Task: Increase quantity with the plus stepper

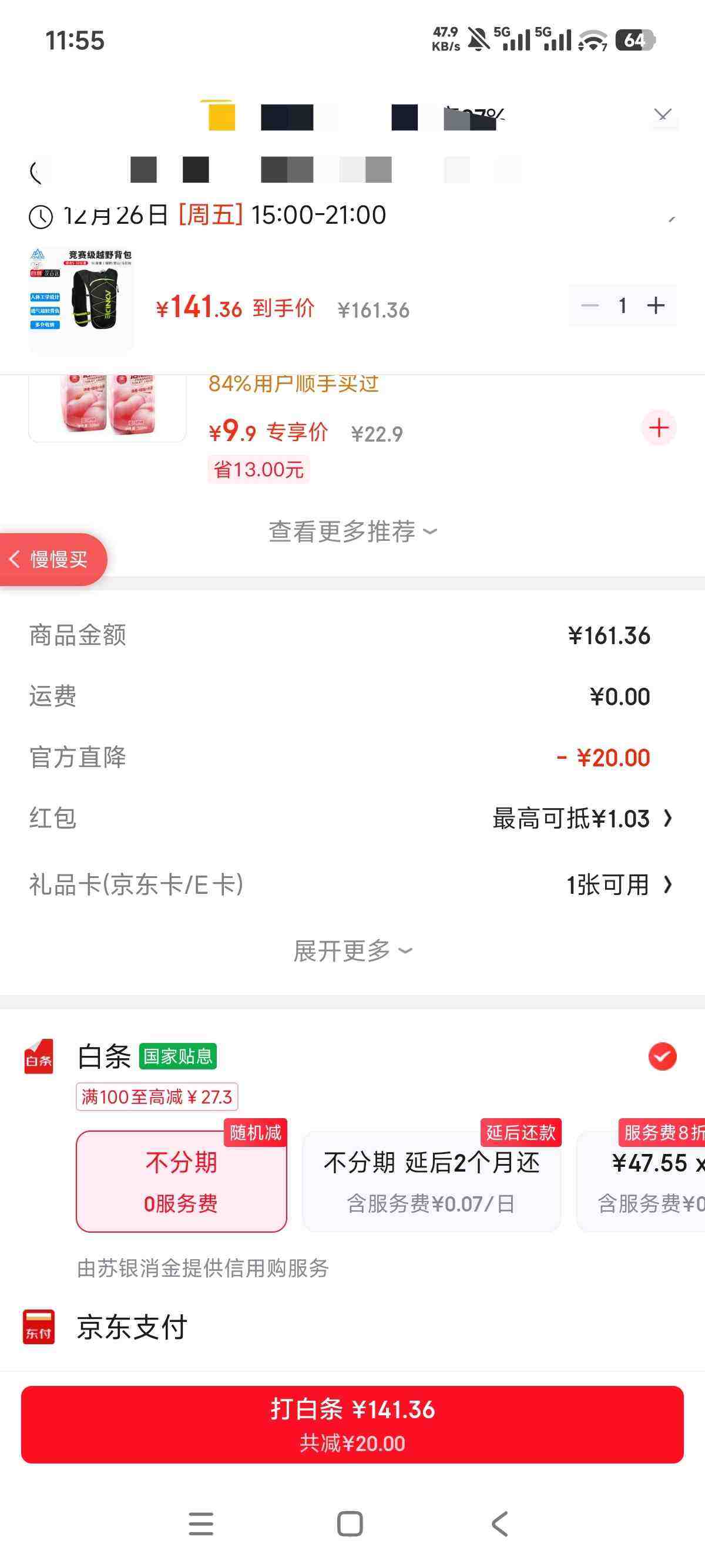Action: pos(656,306)
